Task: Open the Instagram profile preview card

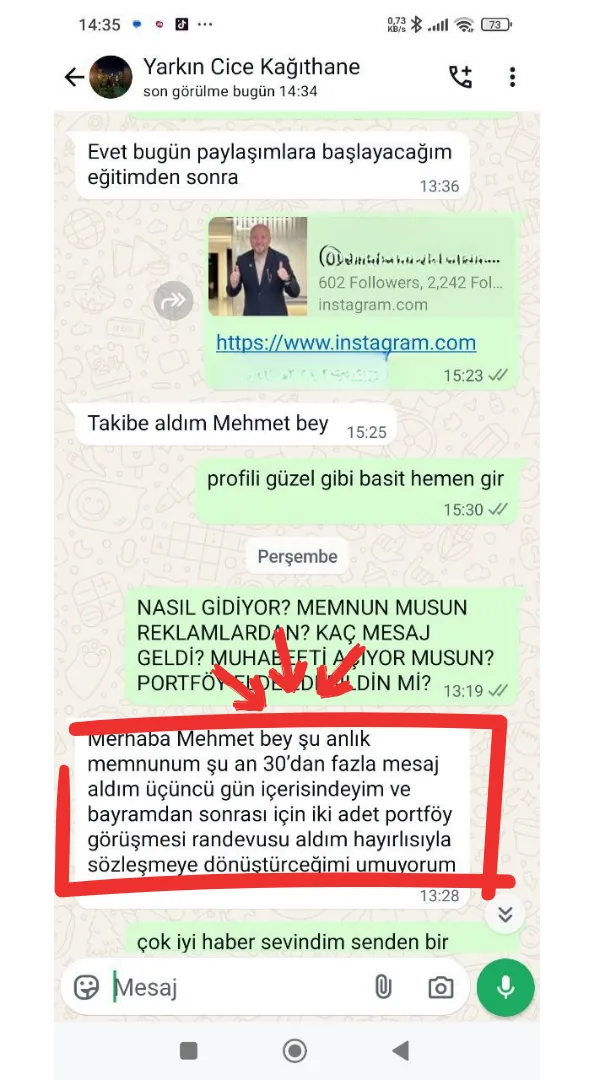Action: (x=361, y=266)
